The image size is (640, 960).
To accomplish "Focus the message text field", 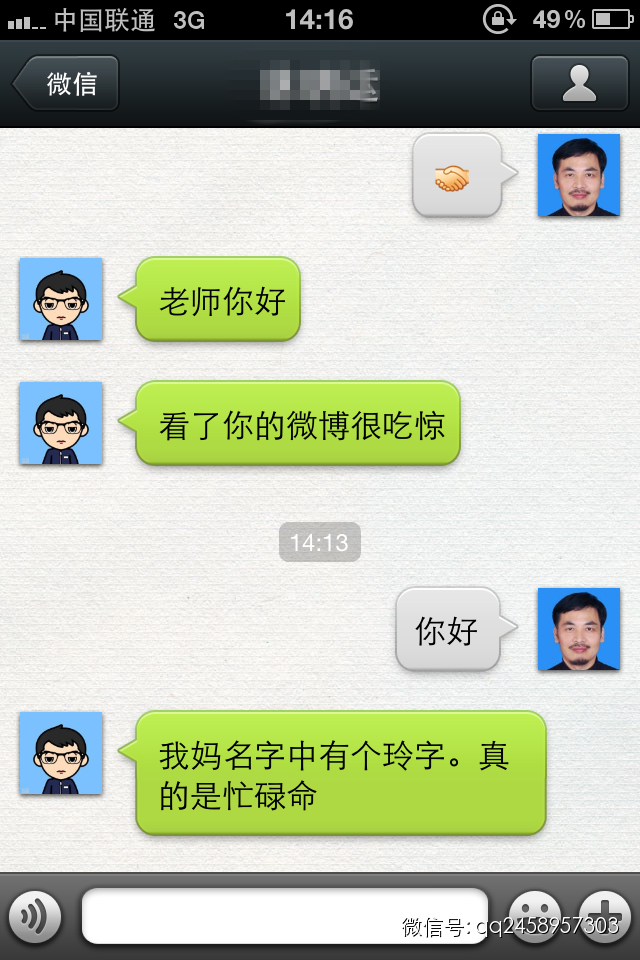I will [285, 916].
